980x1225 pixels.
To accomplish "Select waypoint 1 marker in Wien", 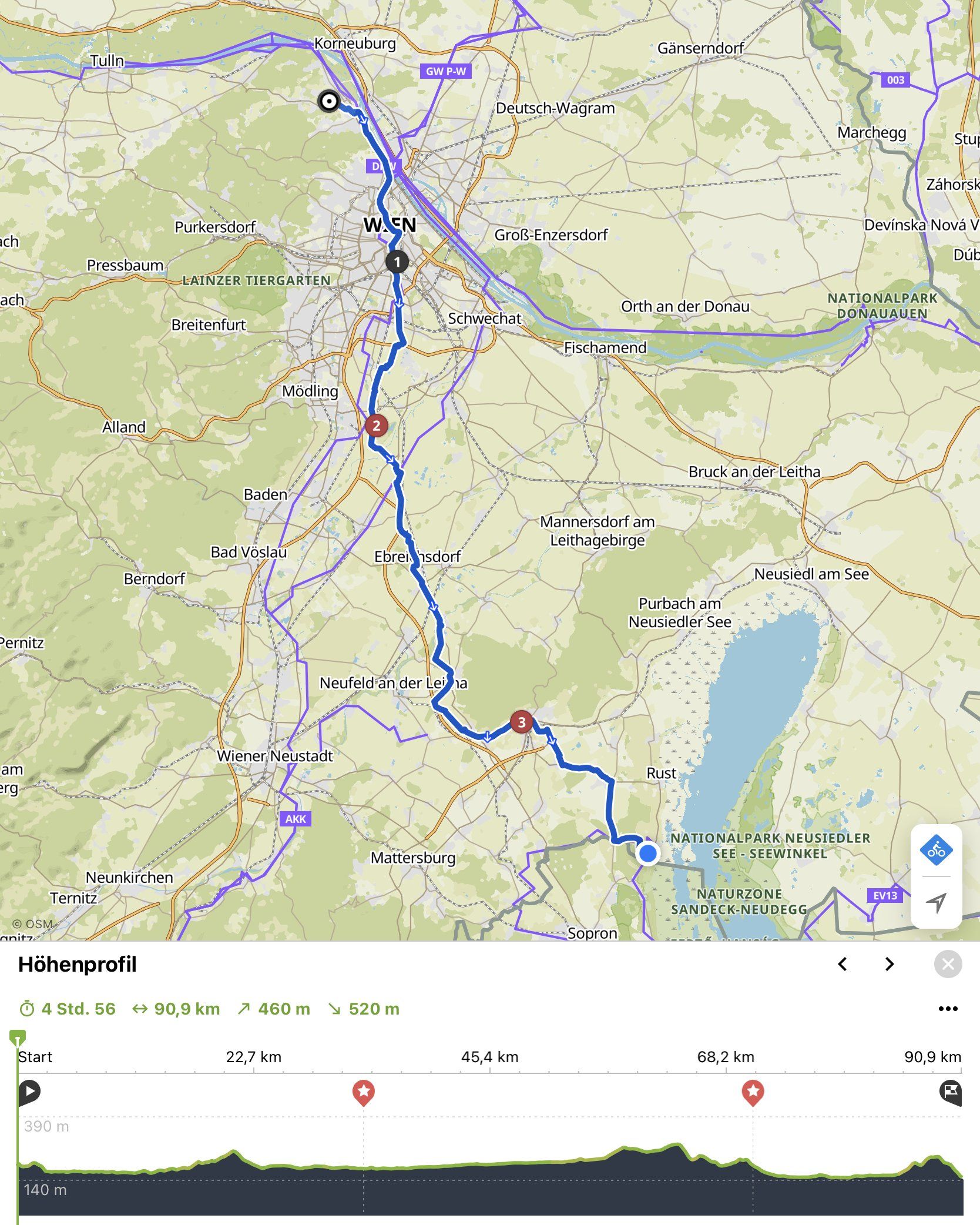I will point(397,262).
